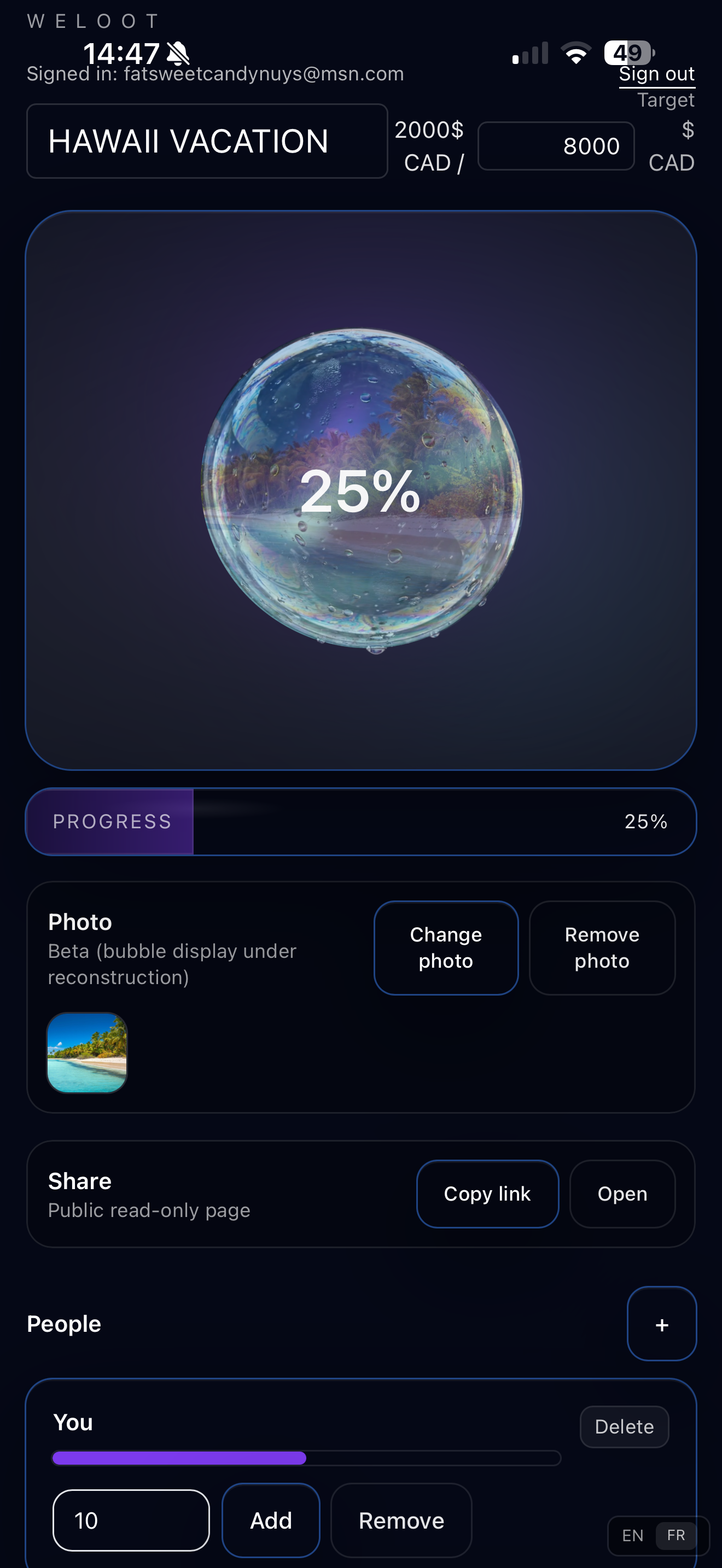The height and width of the screenshot is (1568, 722).
Task: Edit the 8000 target amount field
Action: point(556,146)
